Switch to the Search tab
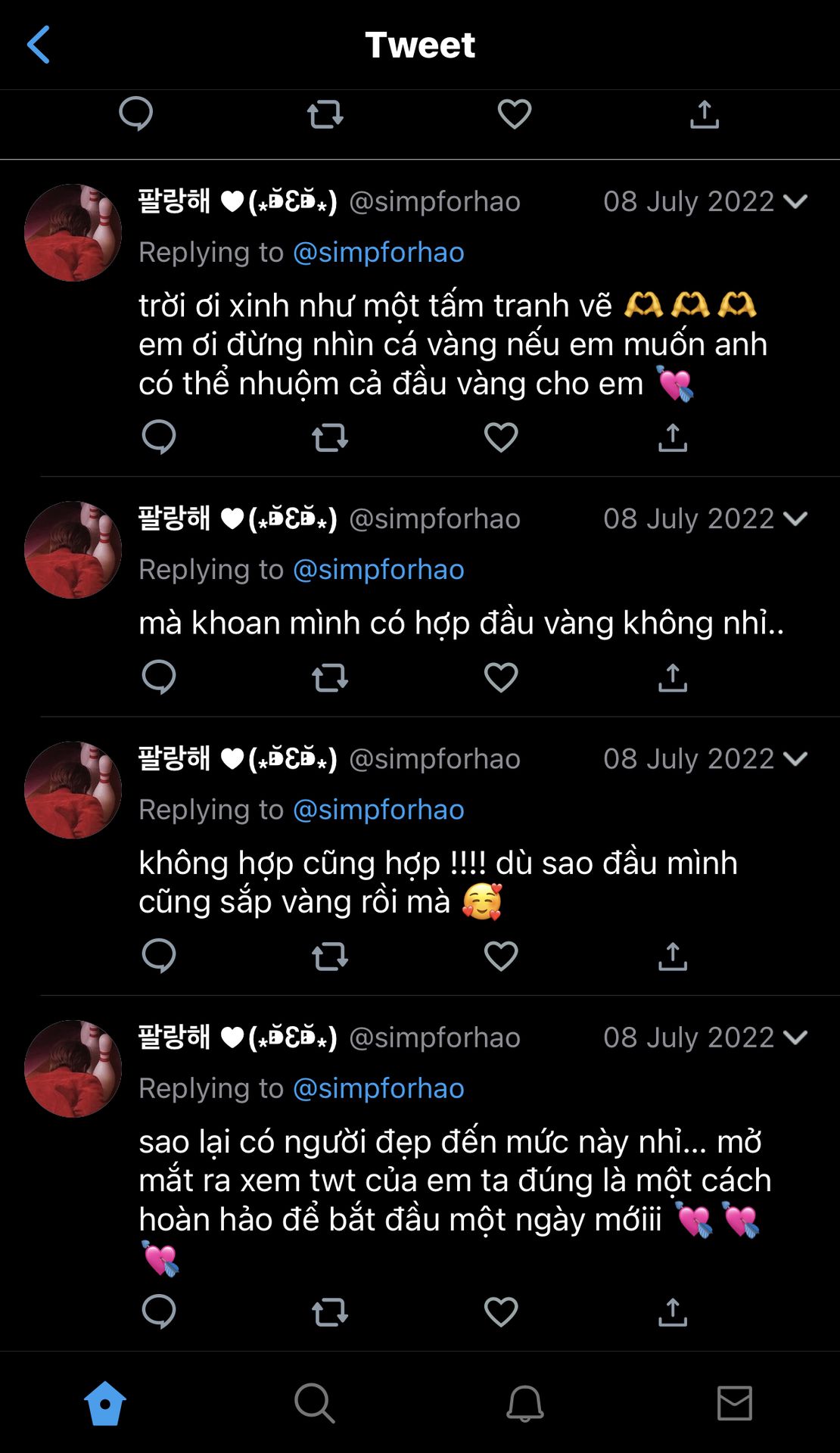Viewport: 840px width, 1453px height. point(315,1404)
